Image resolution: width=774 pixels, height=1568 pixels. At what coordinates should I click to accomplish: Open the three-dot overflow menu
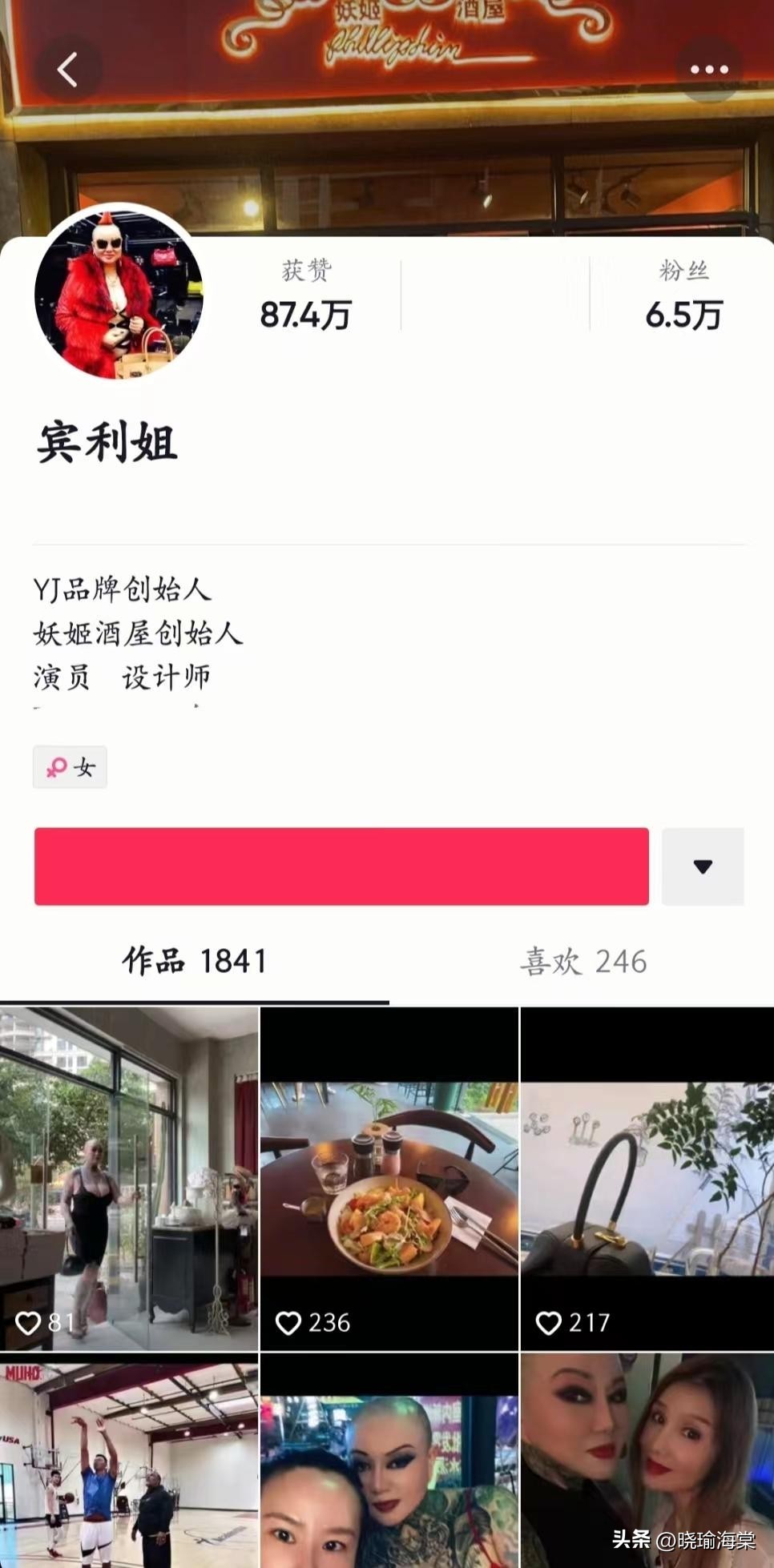click(709, 70)
